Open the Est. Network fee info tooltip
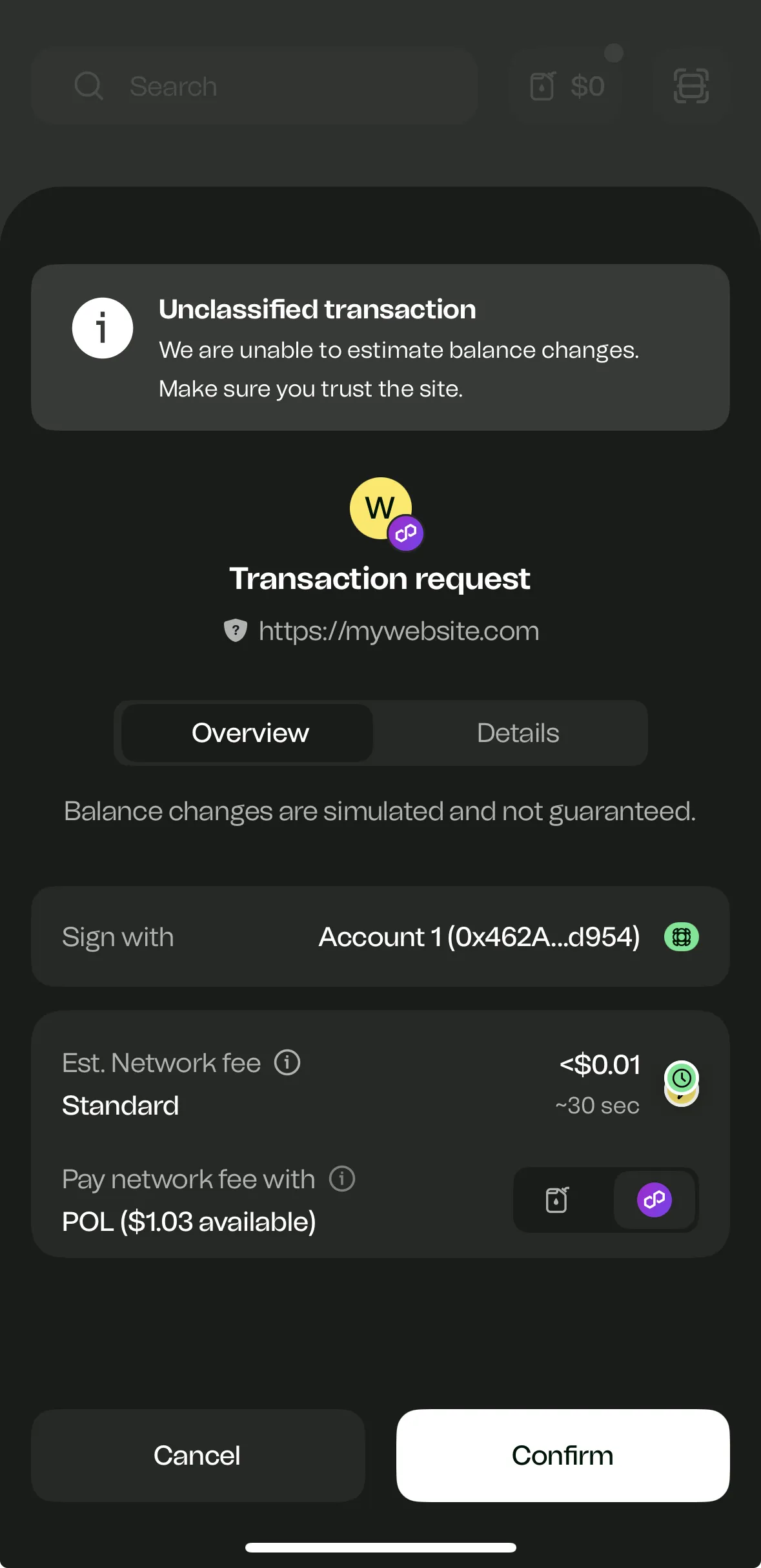The image size is (761, 1568). 287,1062
